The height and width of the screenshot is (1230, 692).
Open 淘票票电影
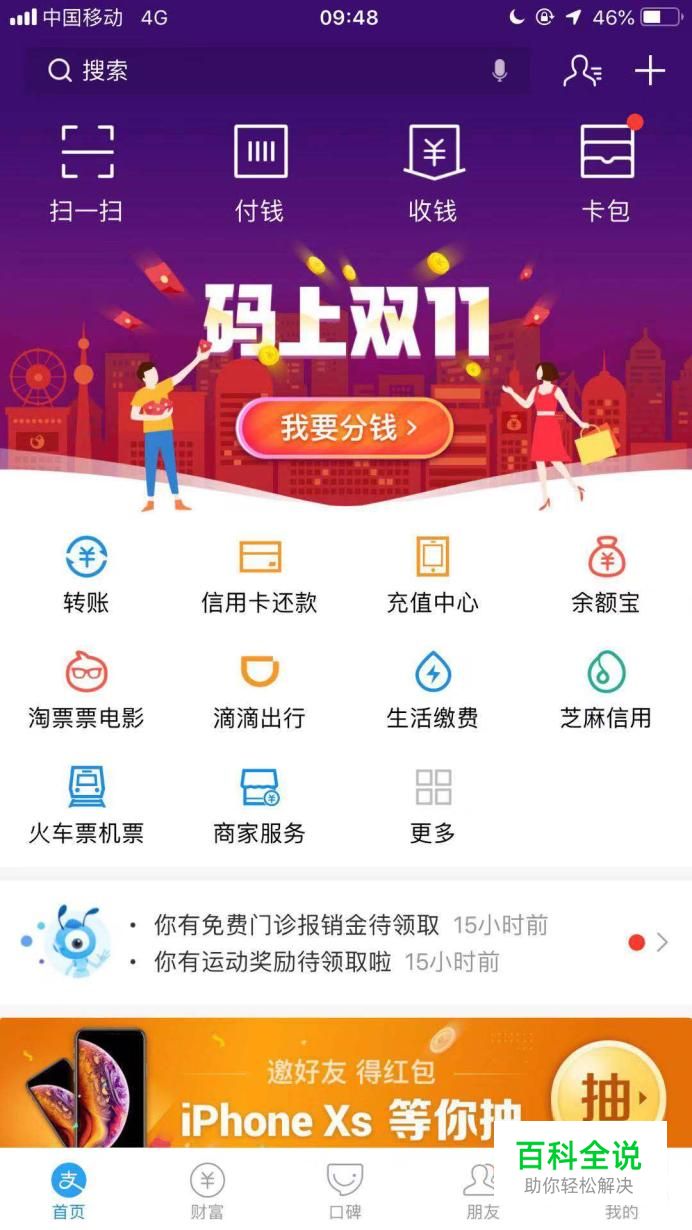pyautogui.click(x=86, y=690)
